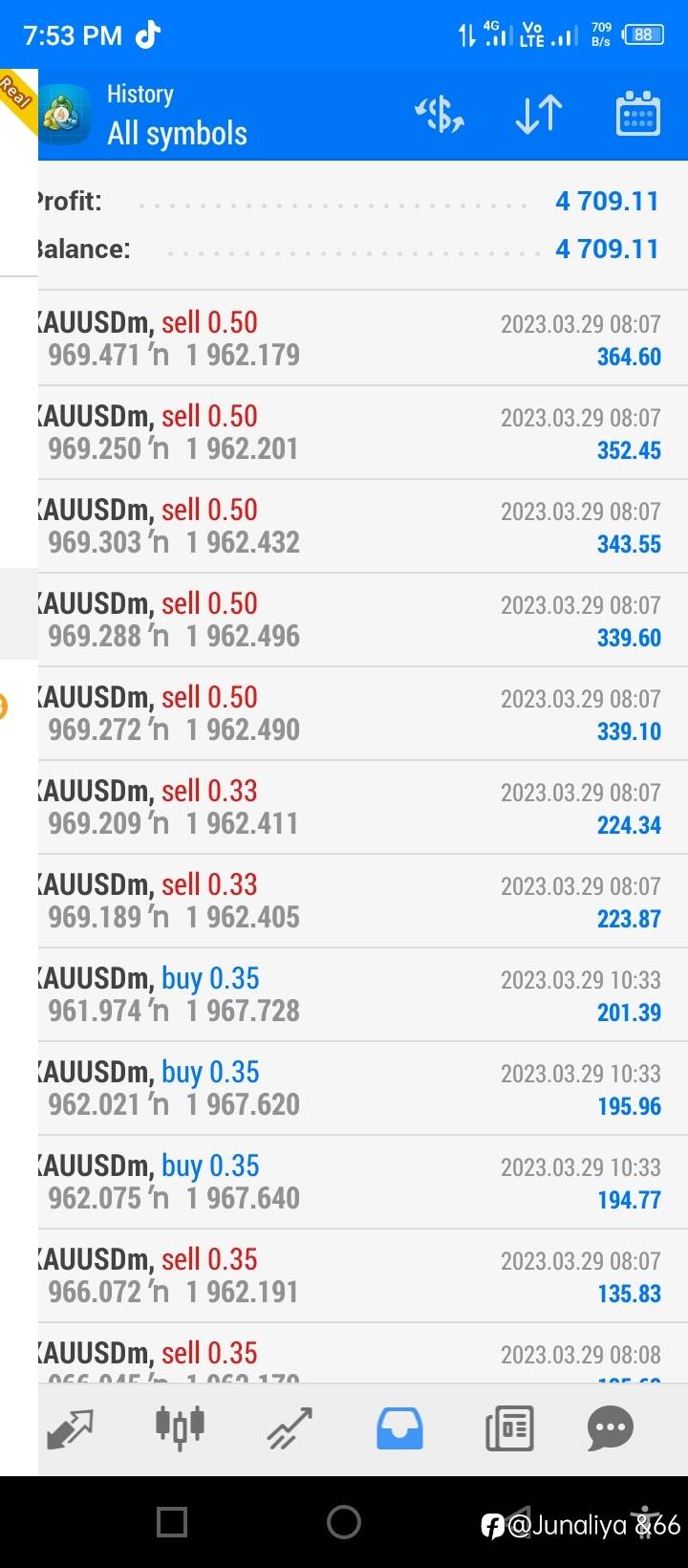Open recent apps with the square button

pyautogui.click(x=172, y=1521)
